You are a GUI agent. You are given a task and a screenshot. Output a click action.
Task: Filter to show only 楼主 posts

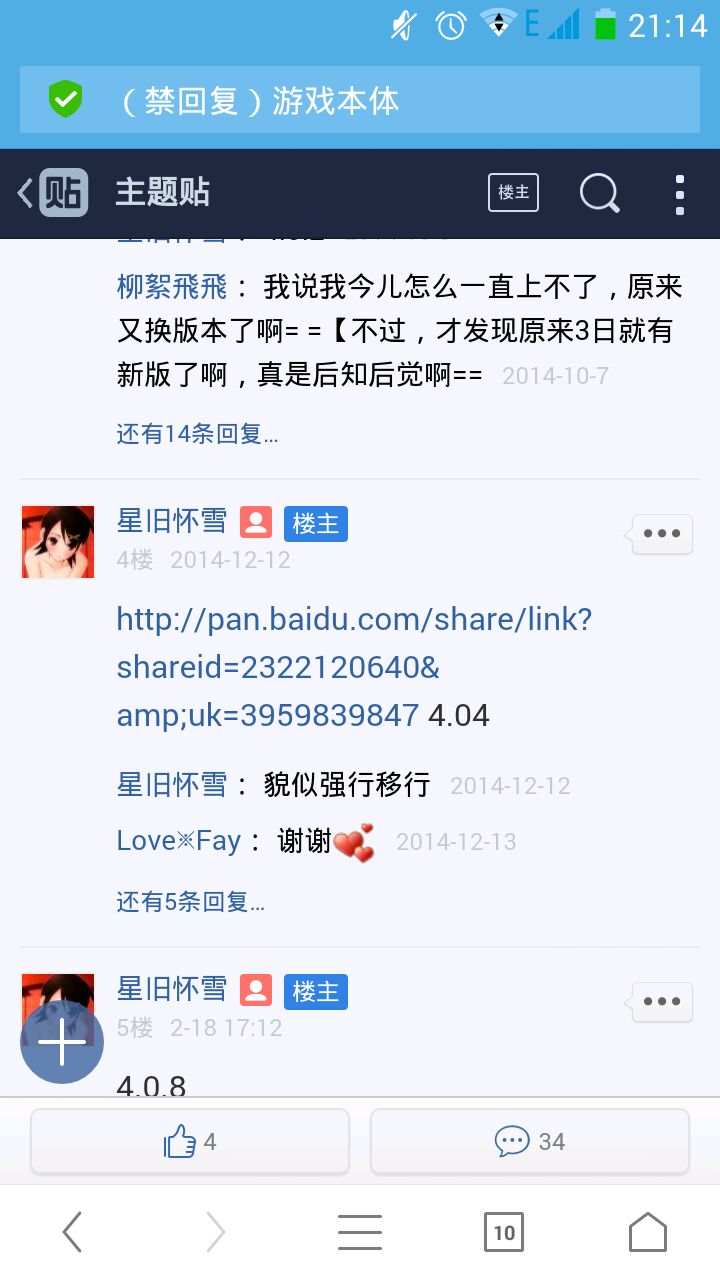(513, 193)
